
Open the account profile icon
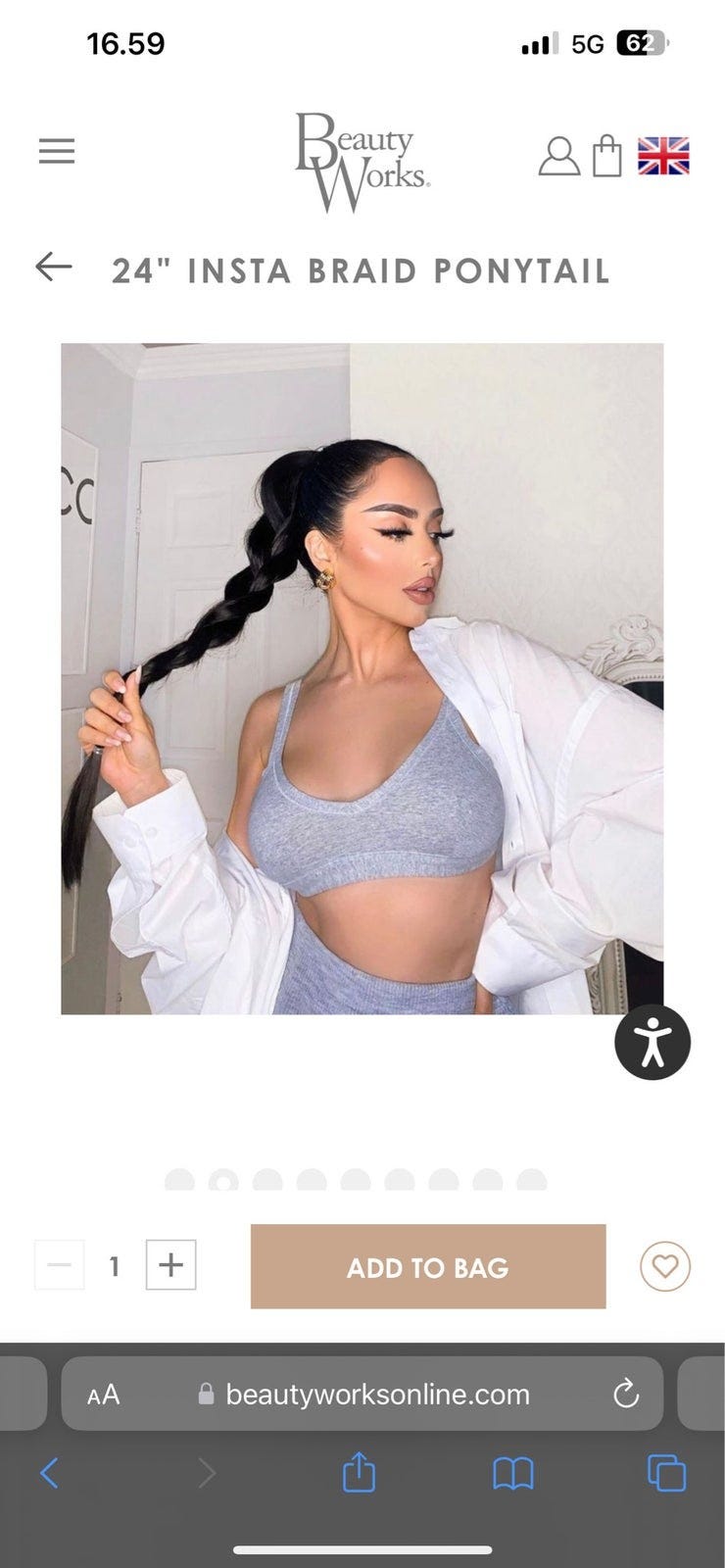click(558, 156)
